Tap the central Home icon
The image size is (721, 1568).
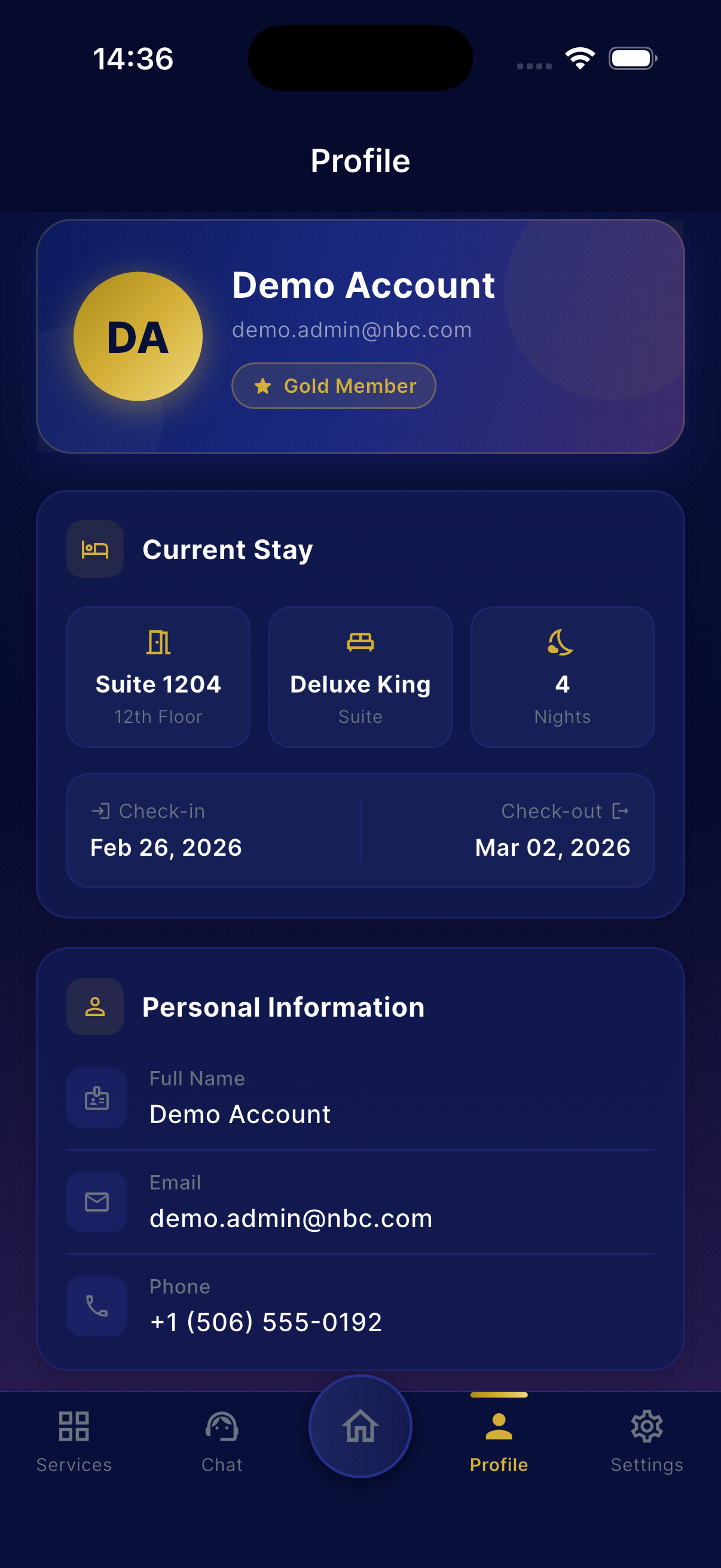(x=360, y=1425)
